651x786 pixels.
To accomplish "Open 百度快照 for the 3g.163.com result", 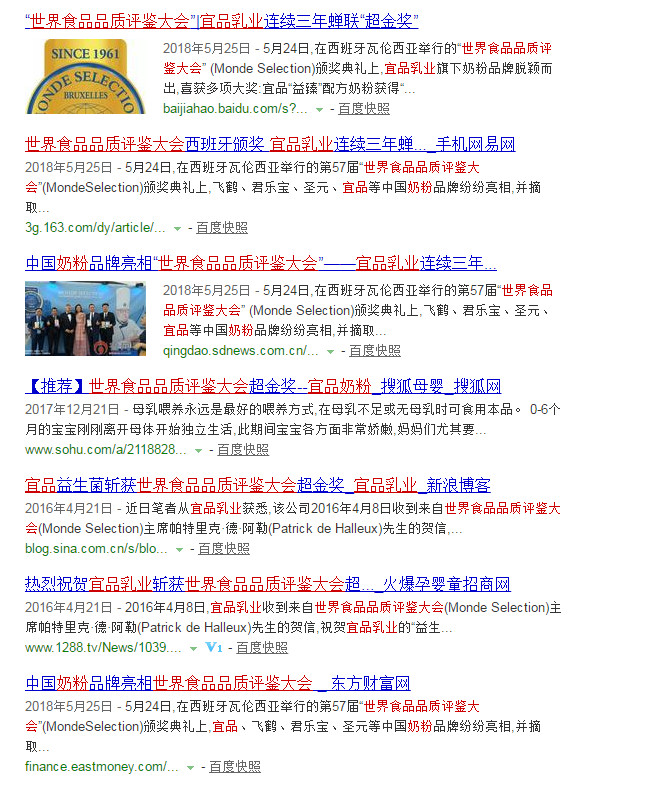I will tap(221, 227).
